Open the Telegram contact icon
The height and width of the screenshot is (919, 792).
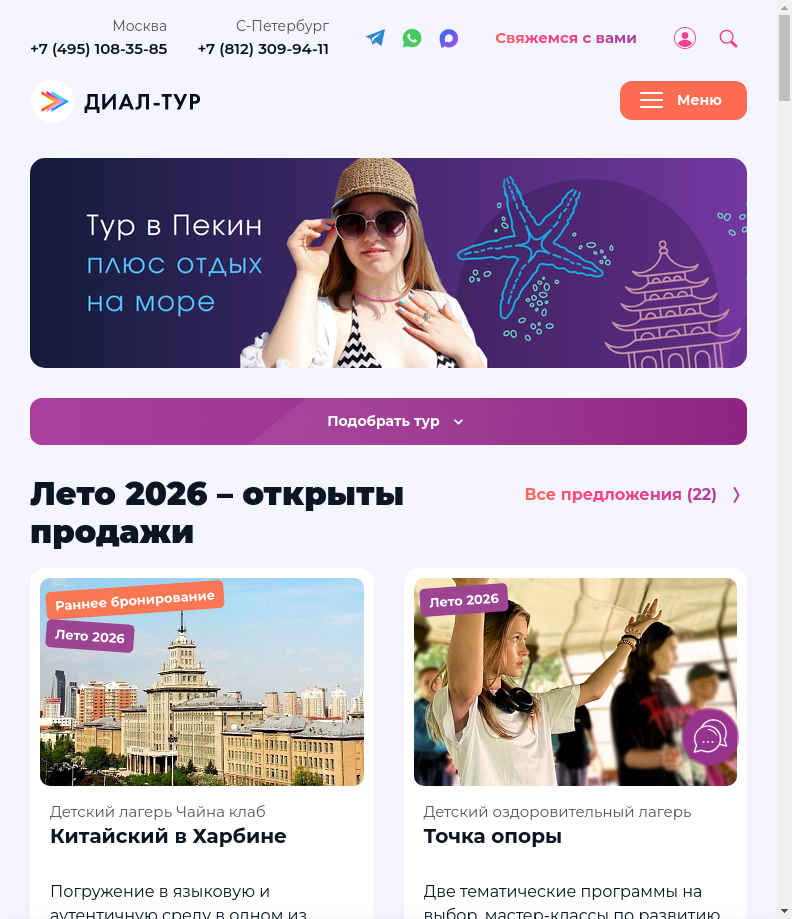[x=375, y=38]
